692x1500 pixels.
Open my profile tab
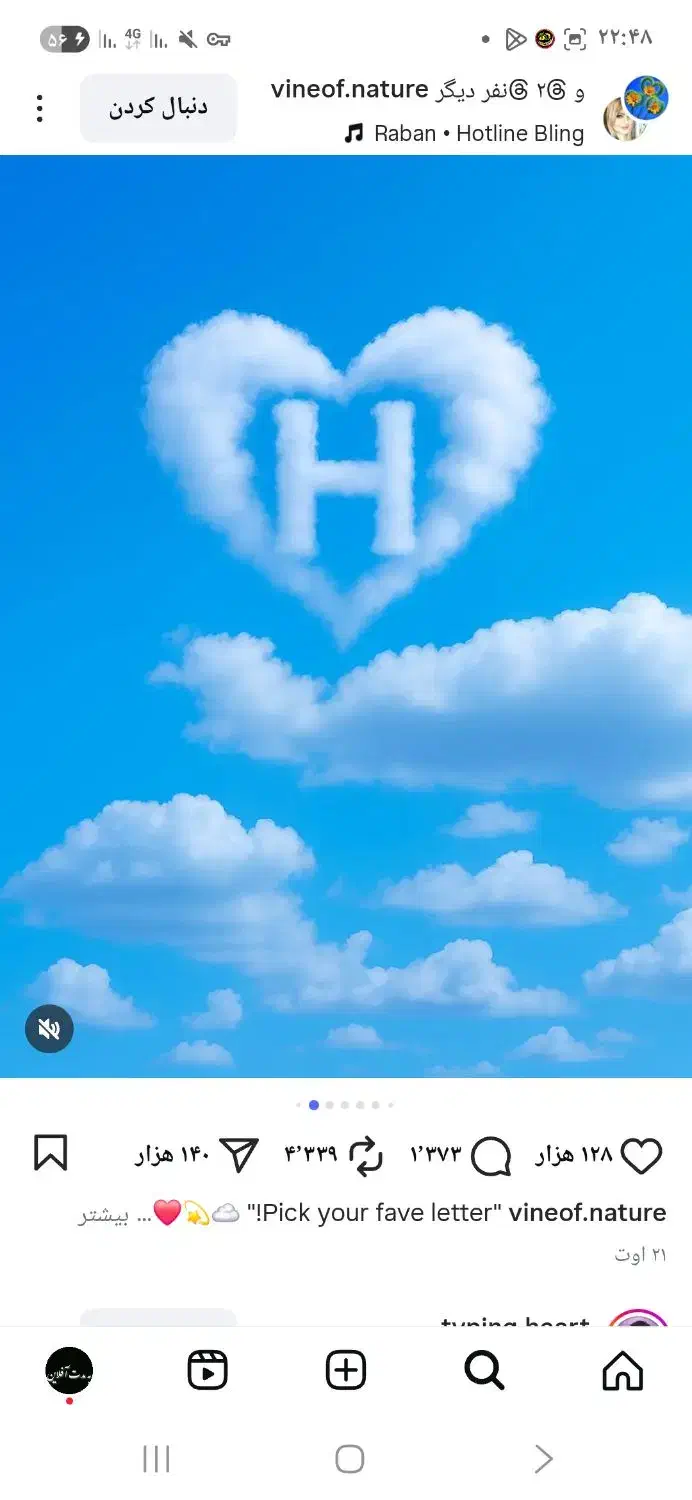tap(69, 1370)
